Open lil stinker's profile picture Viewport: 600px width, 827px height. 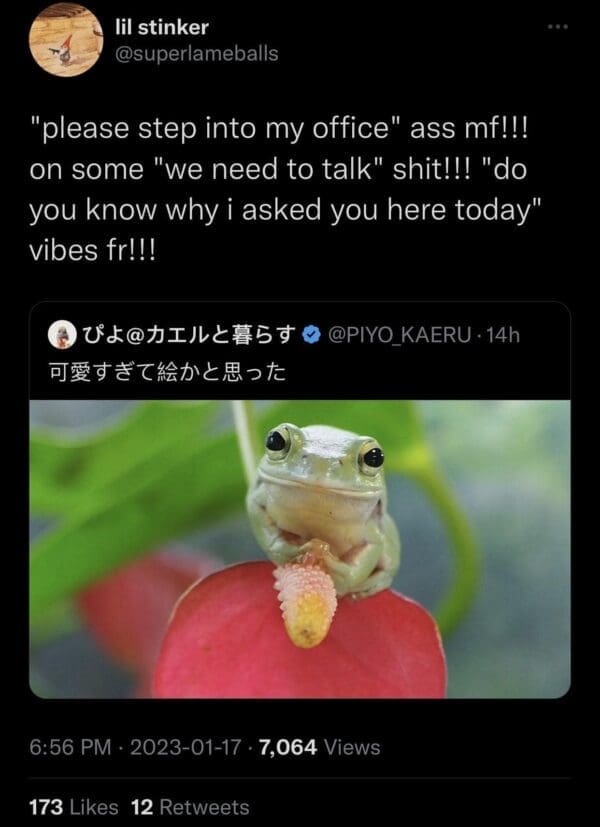click(65, 40)
